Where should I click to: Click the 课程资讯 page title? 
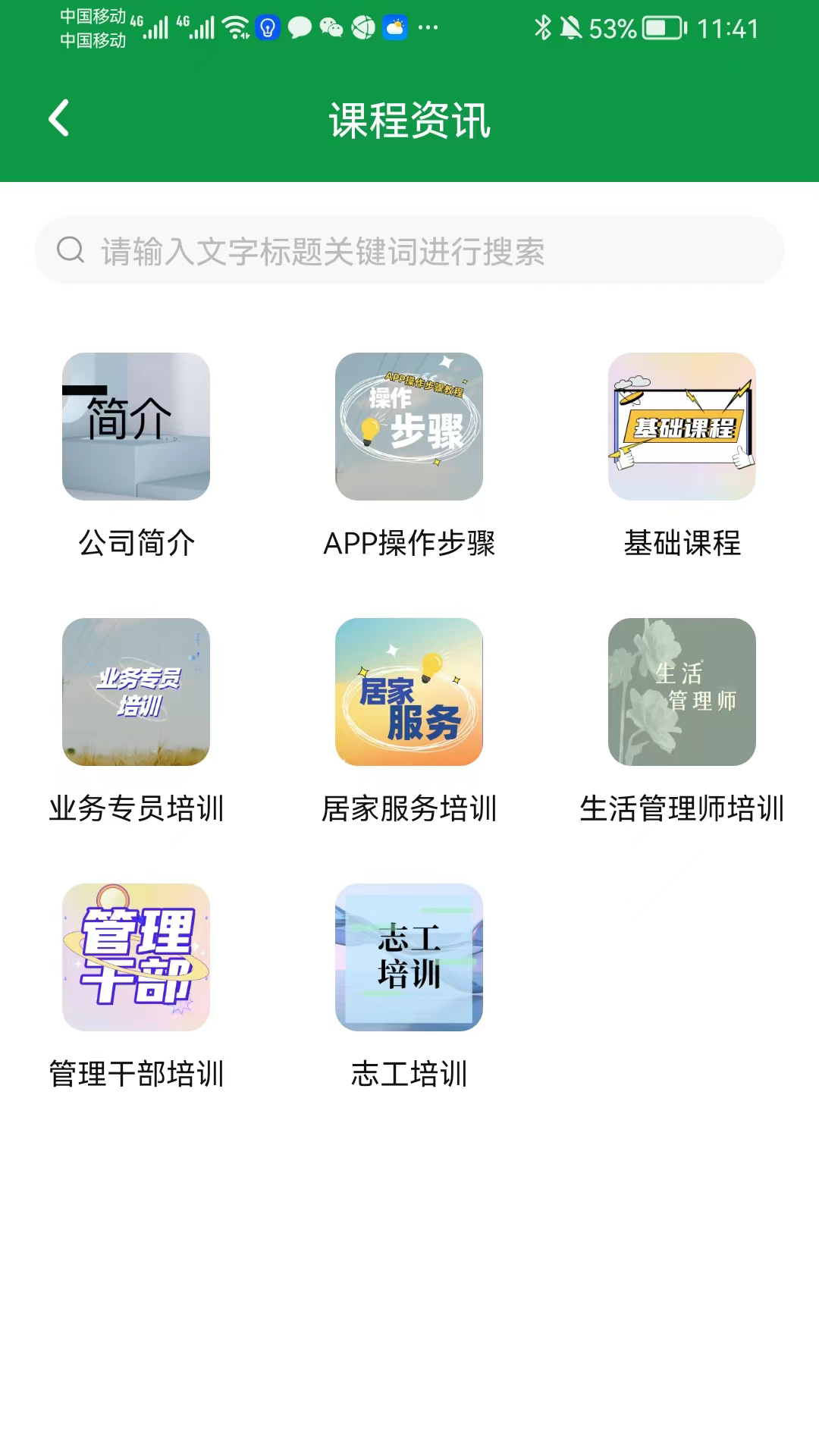pos(409,121)
